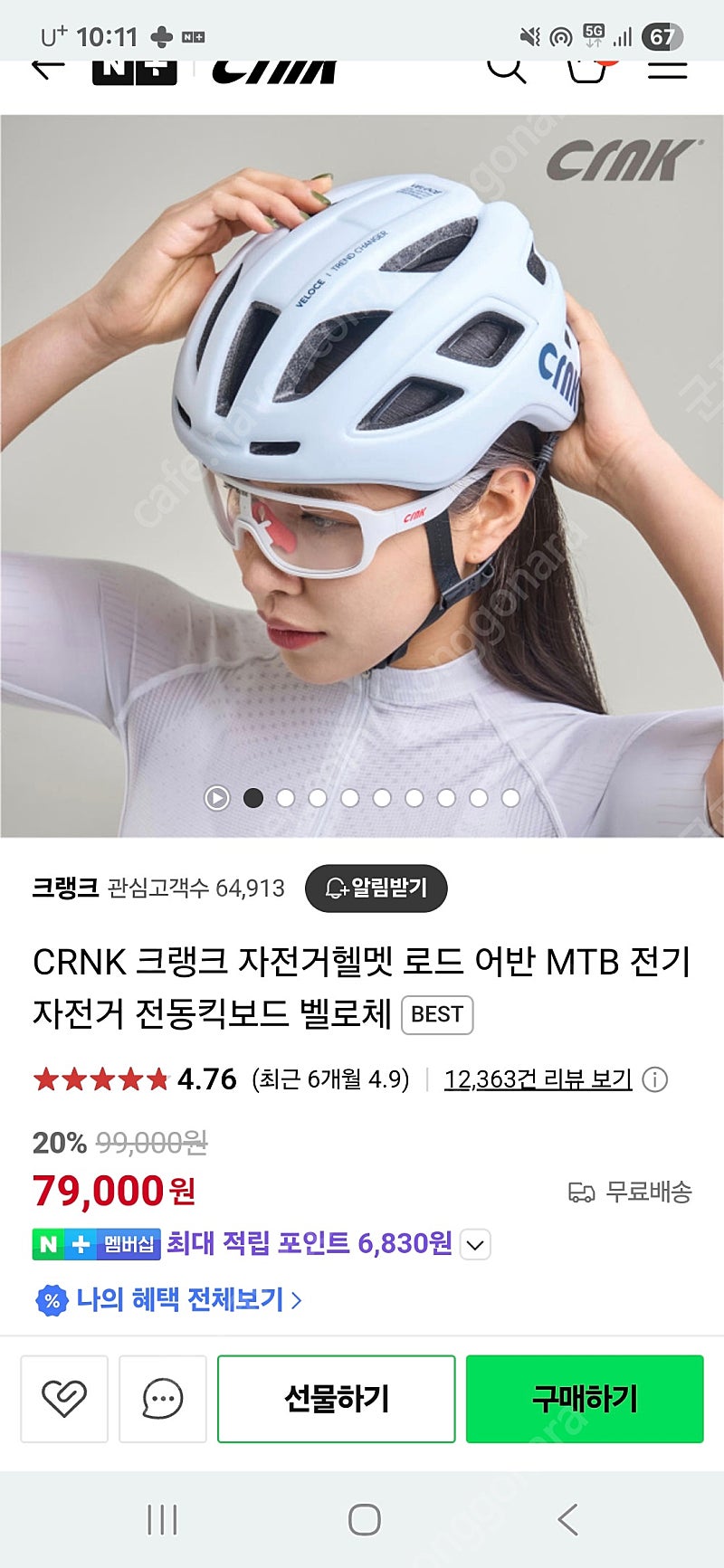724x1568 pixels.
Task: Open the chat inquiry bubble icon
Action: pyautogui.click(x=163, y=1399)
